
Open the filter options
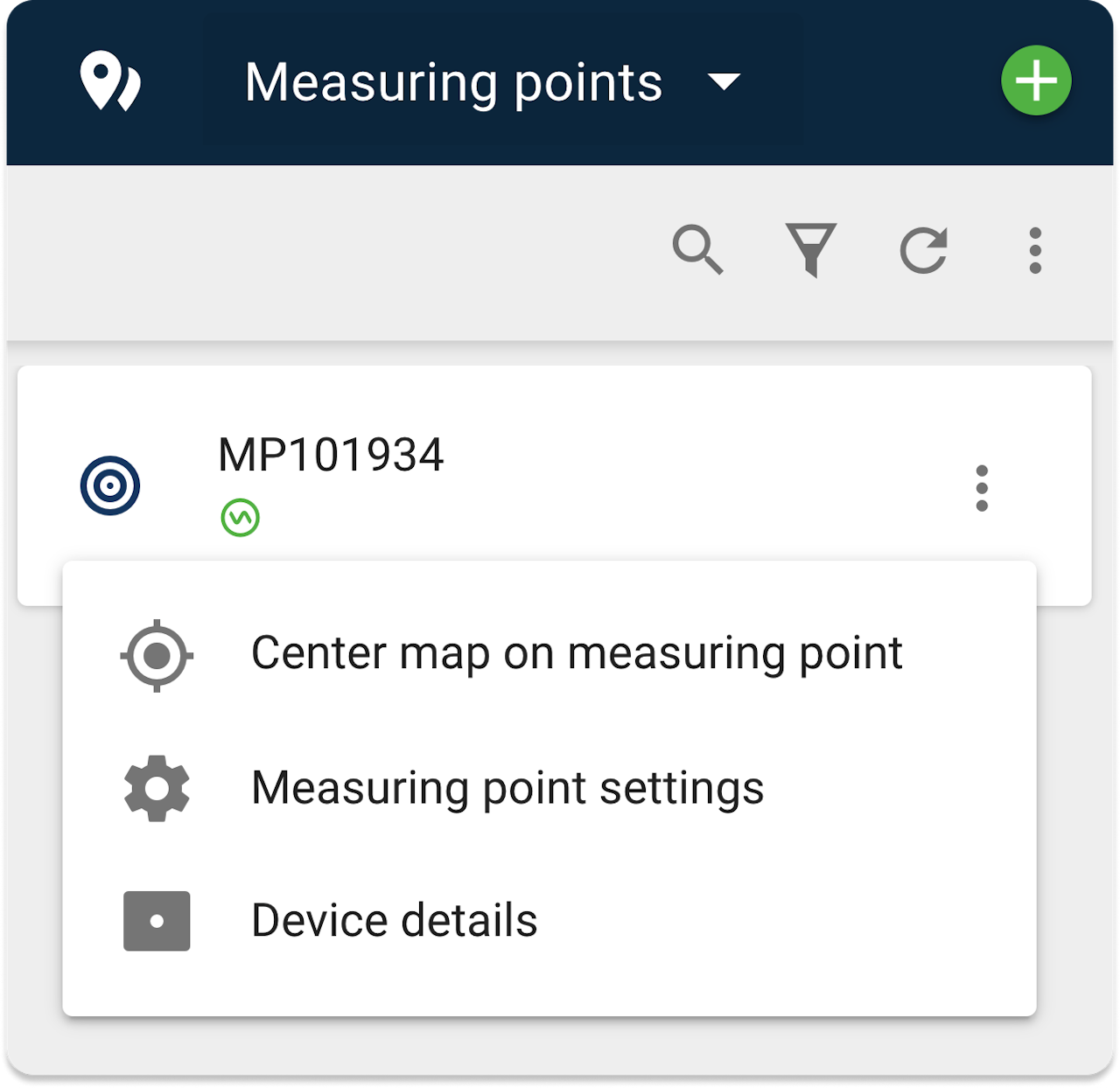tap(810, 250)
